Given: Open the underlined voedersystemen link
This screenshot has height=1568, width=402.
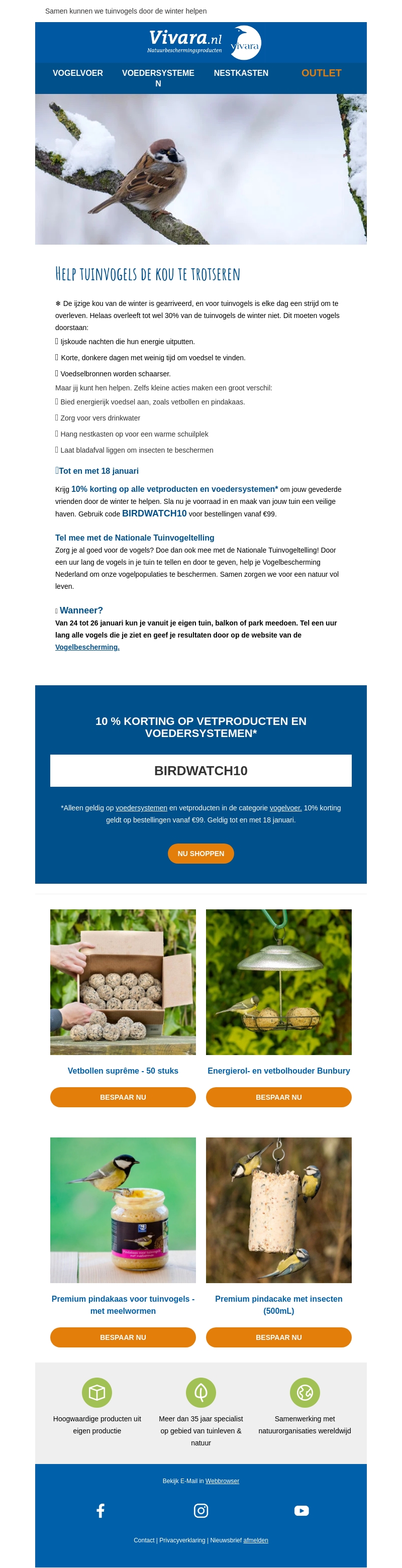Looking at the screenshot, I should pyautogui.click(x=141, y=808).
